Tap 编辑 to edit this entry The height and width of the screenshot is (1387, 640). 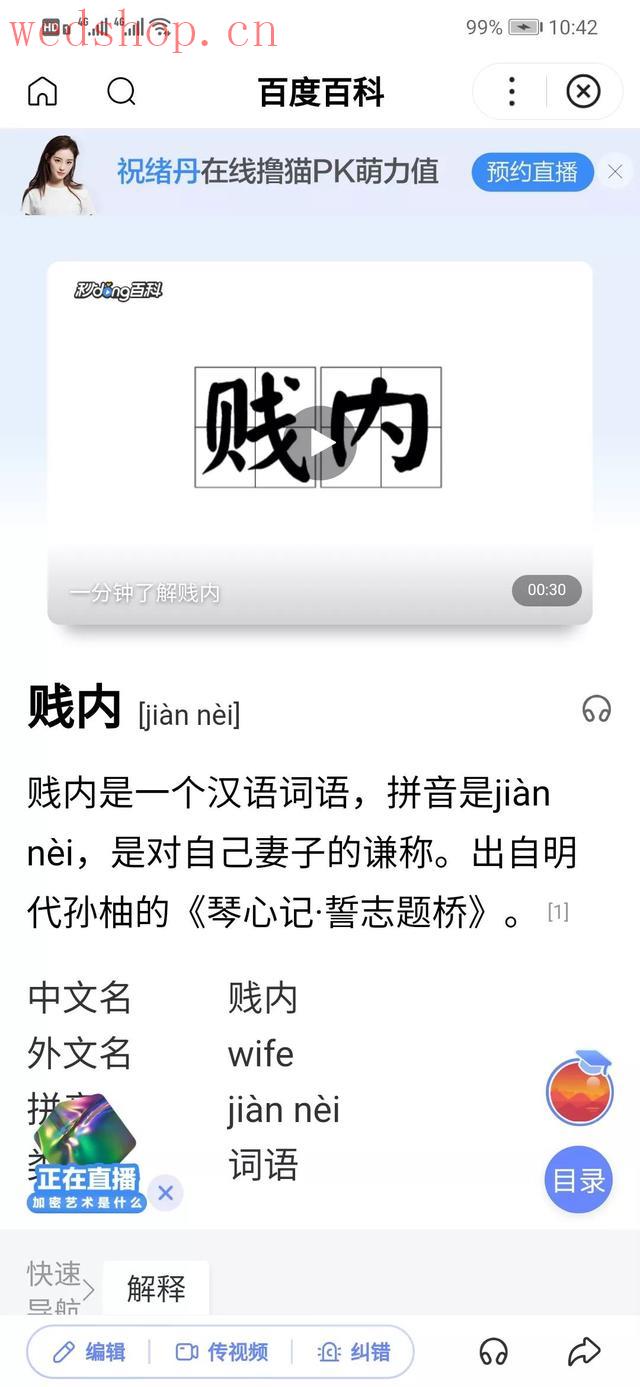(x=90, y=1352)
